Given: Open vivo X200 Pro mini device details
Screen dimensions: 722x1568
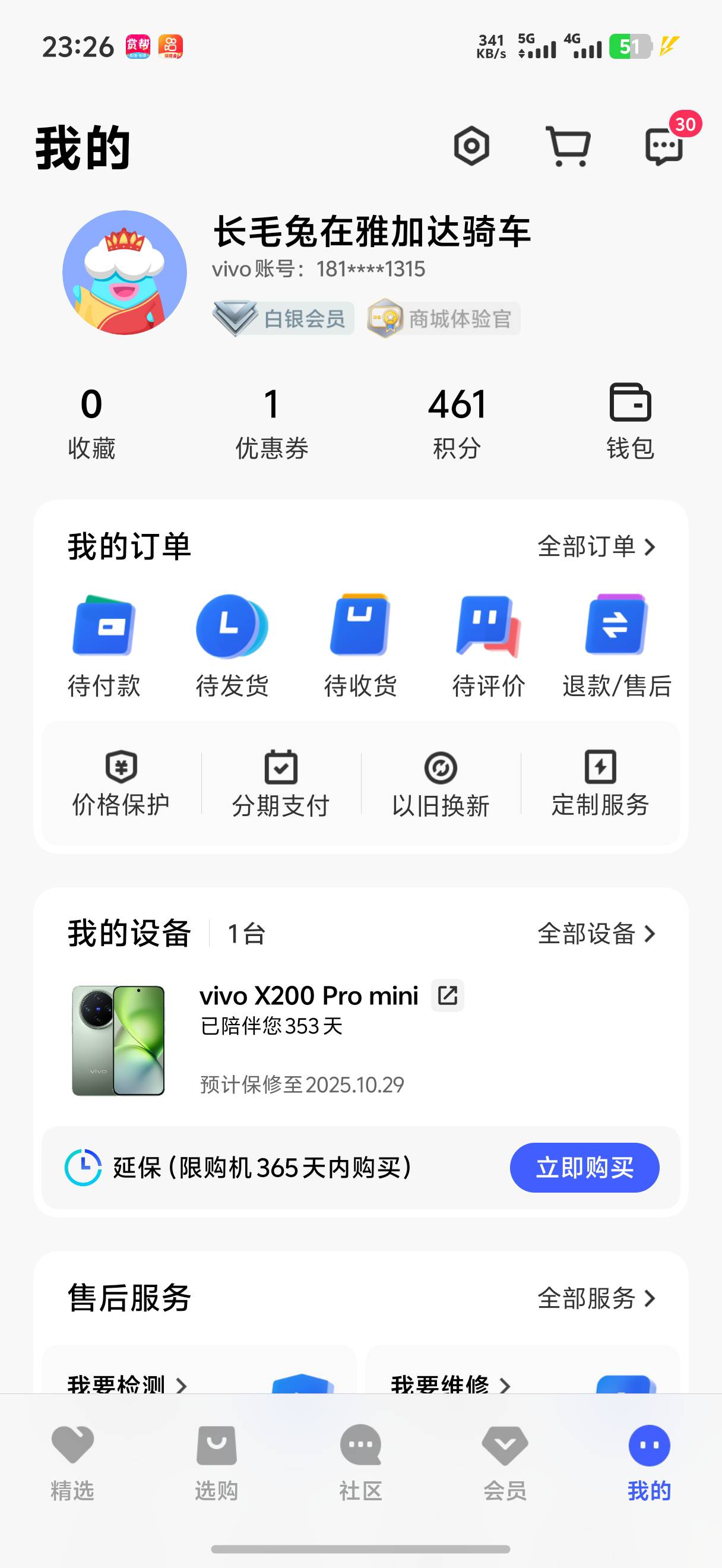Looking at the screenshot, I should coord(309,997).
